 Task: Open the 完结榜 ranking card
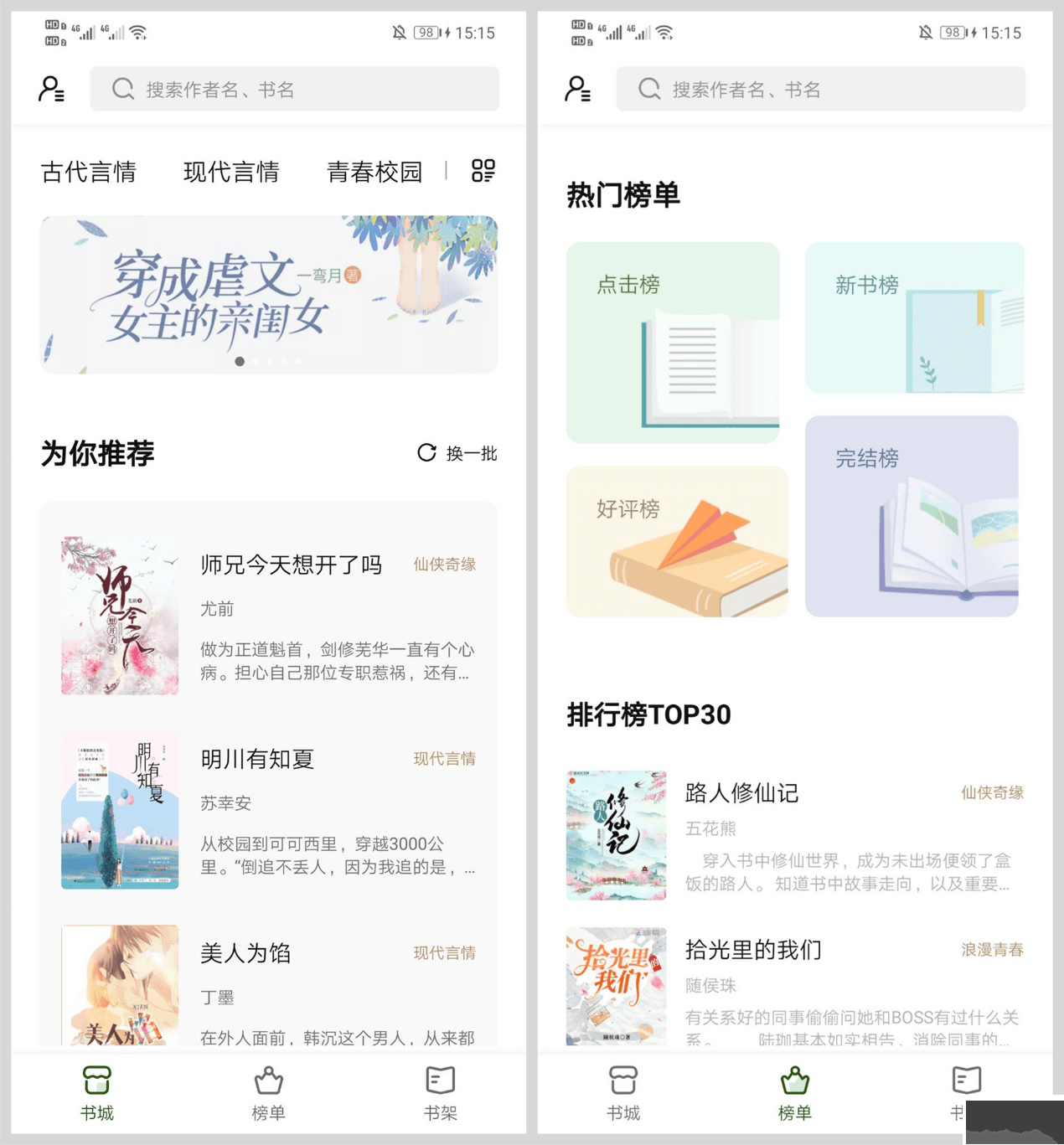pos(912,516)
